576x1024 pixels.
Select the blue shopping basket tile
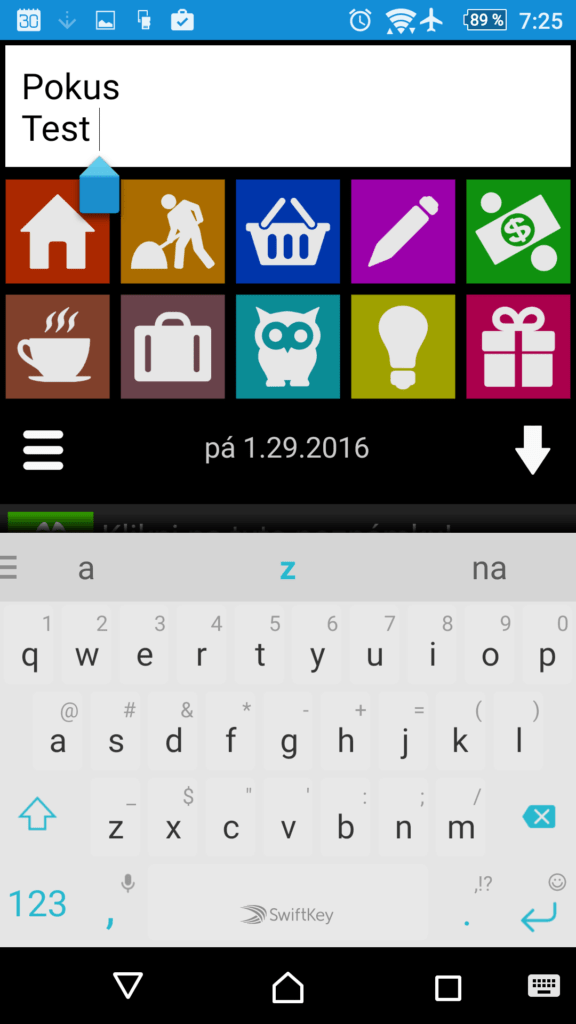click(288, 231)
